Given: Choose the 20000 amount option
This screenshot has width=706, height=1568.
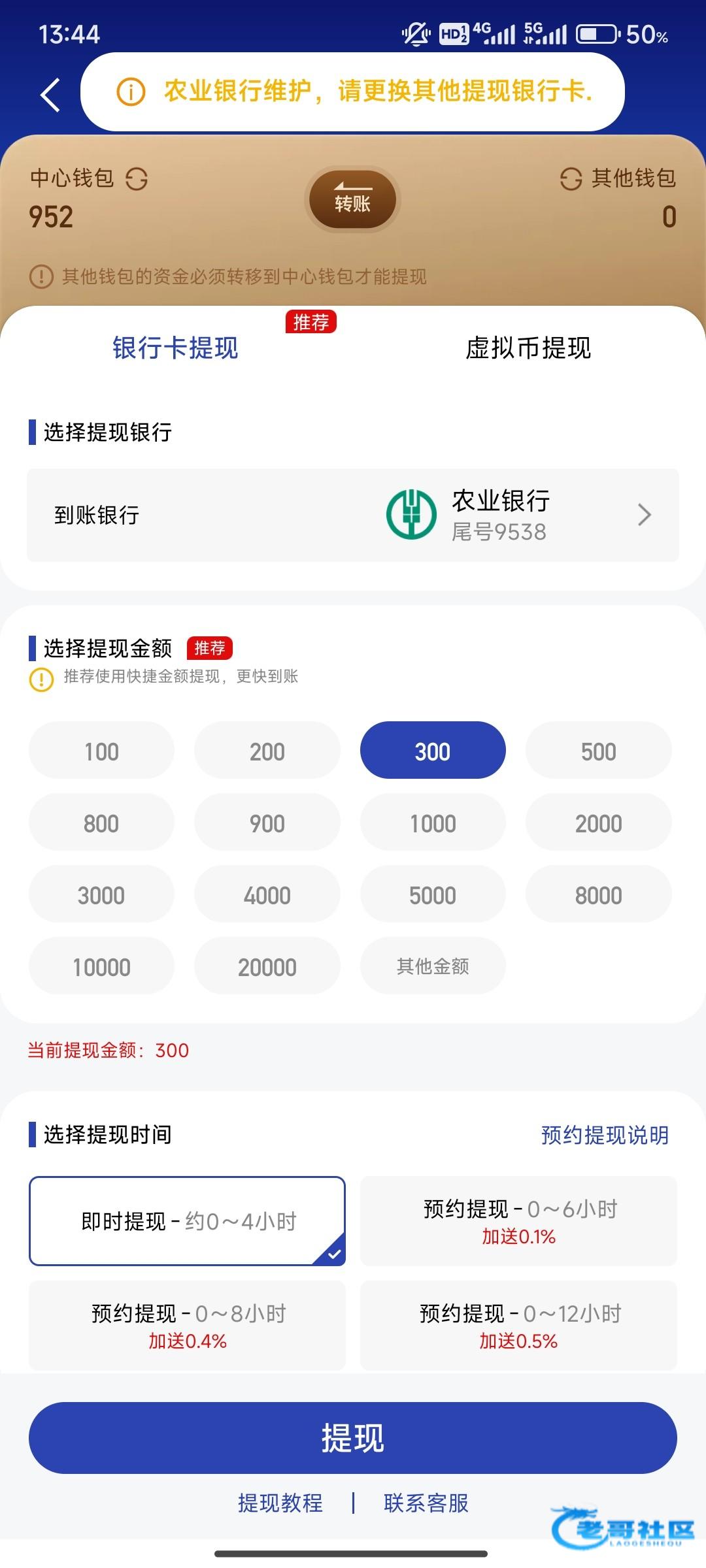Looking at the screenshot, I should click(x=267, y=967).
